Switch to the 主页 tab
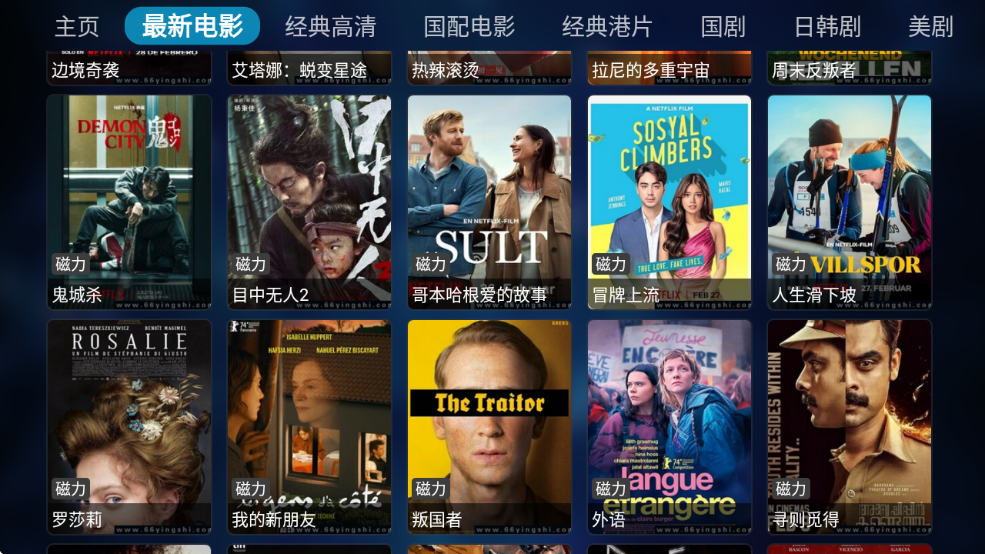 pyautogui.click(x=77, y=26)
